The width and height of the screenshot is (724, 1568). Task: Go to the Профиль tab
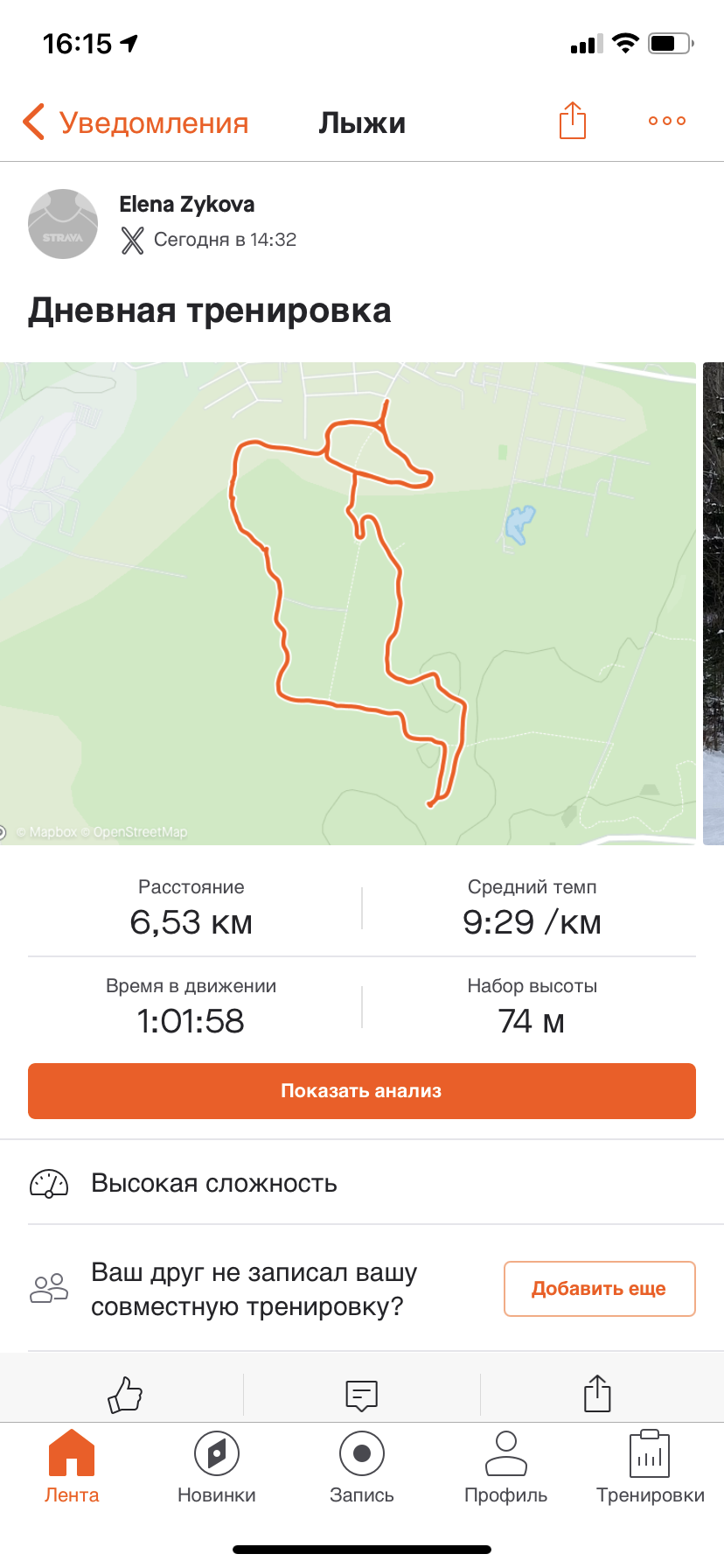click(505, 1468)
